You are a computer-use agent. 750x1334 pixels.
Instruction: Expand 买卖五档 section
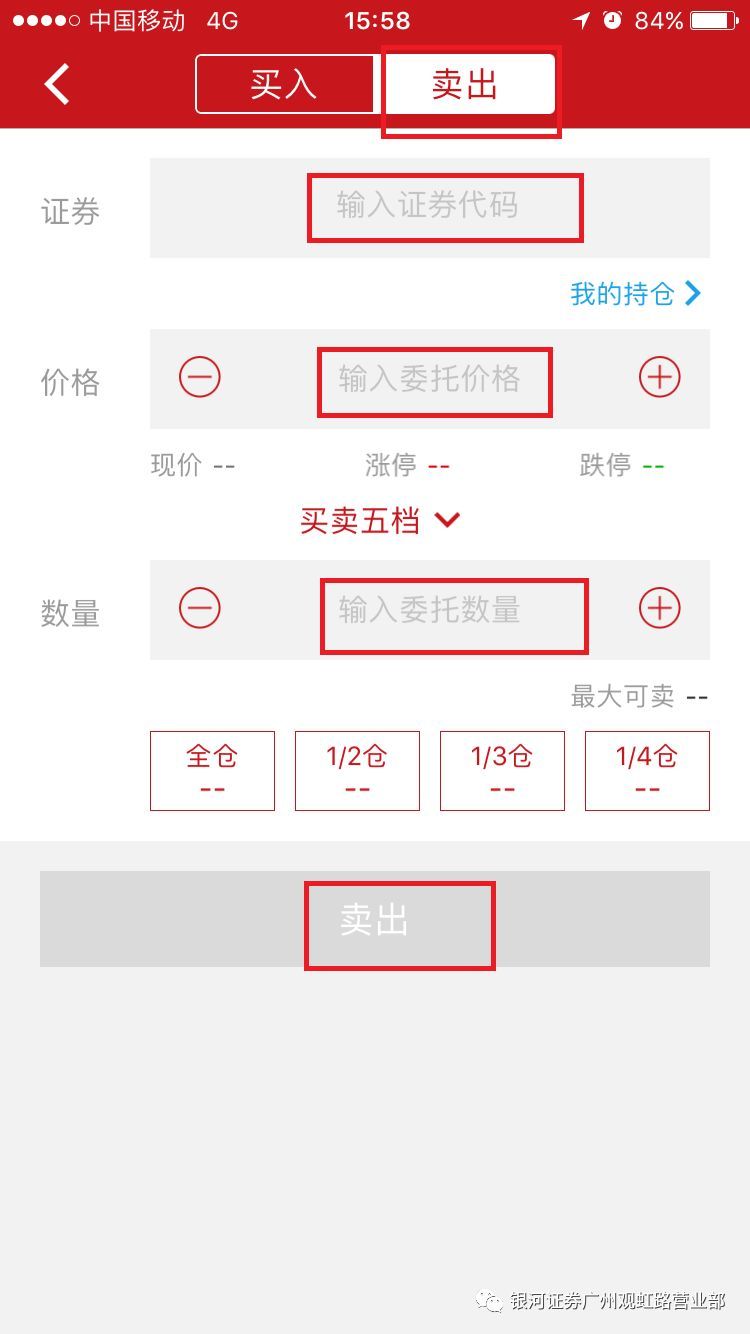click(380, 521)
